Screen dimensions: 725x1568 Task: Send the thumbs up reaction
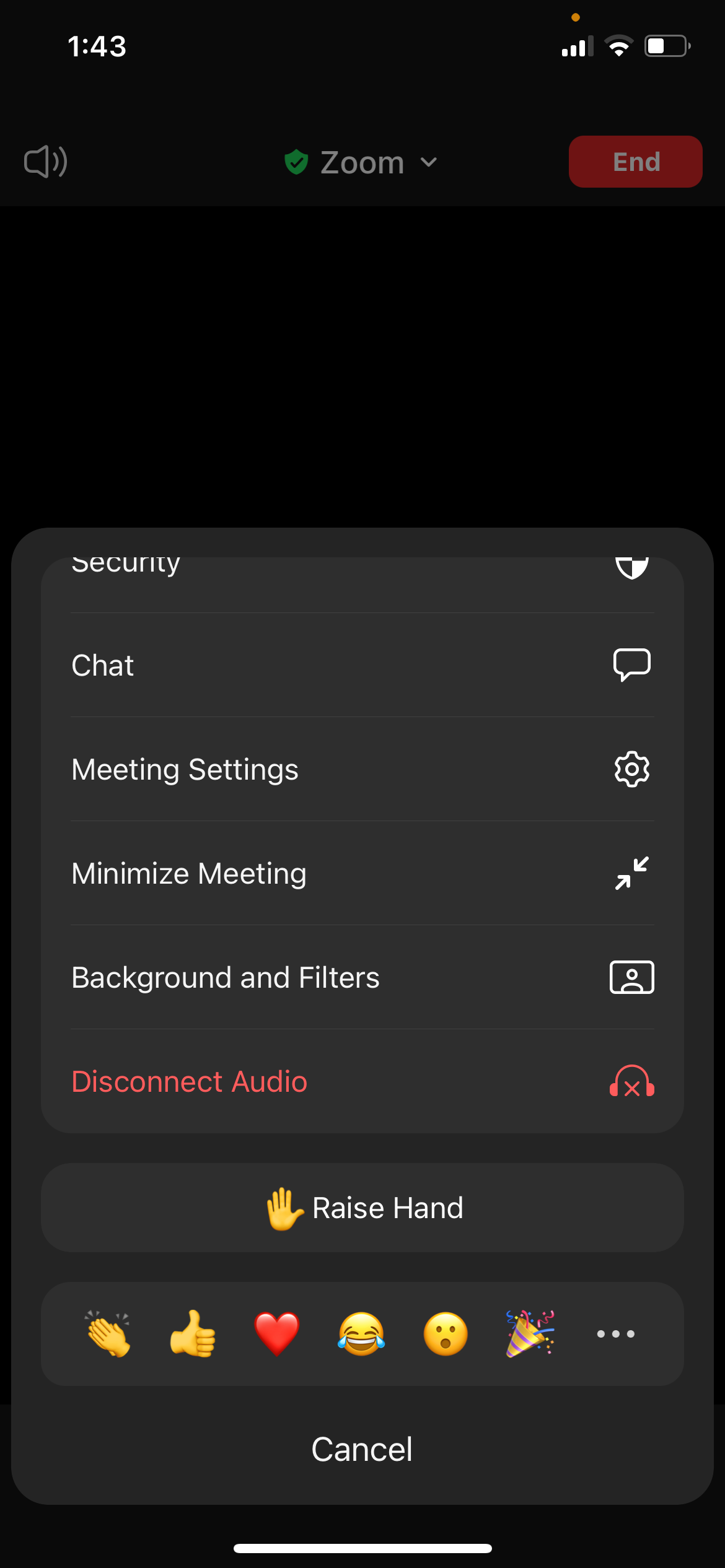[x=193, y=1334]
